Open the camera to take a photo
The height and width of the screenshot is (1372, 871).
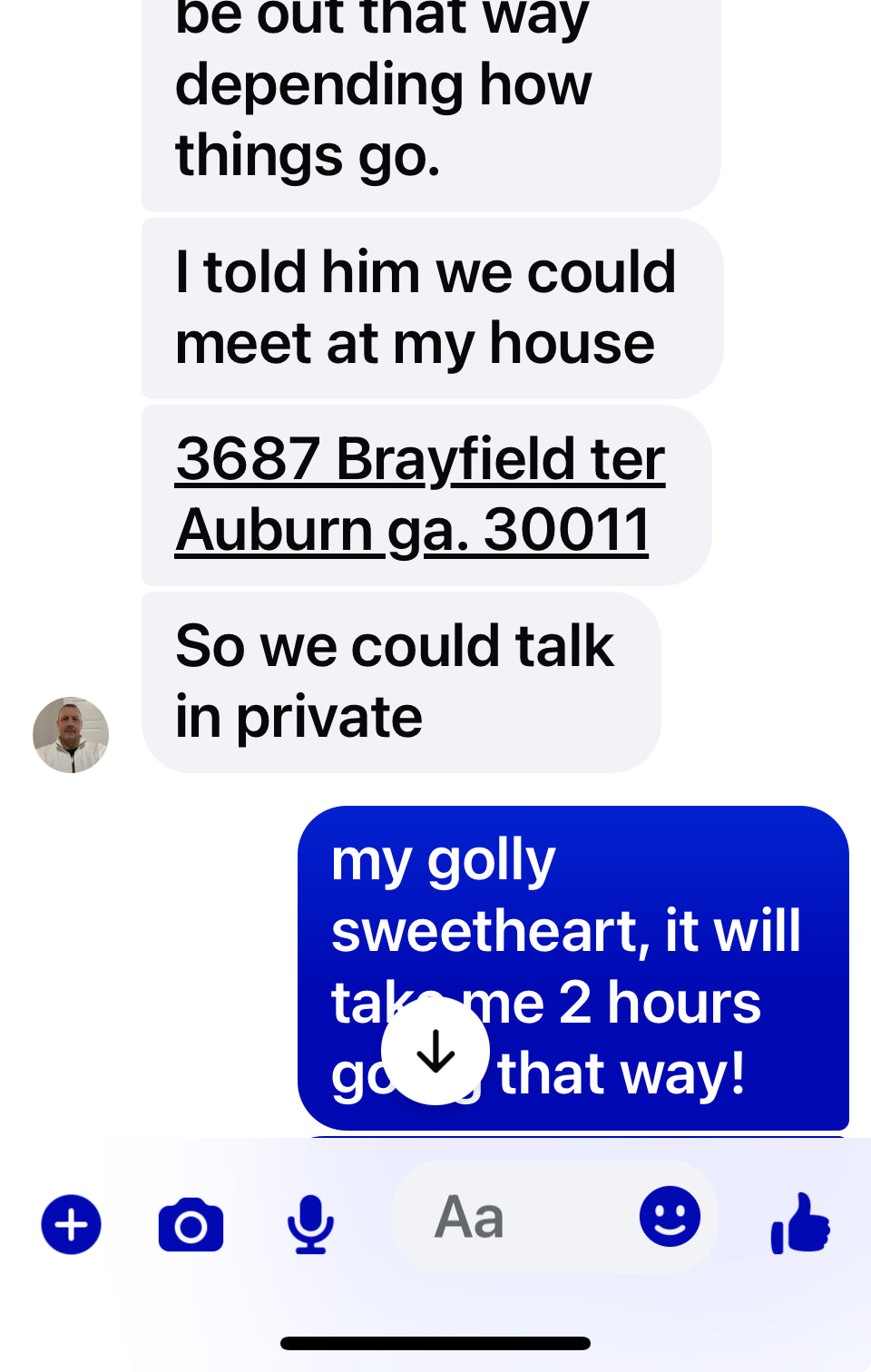tap(191, 1225)
